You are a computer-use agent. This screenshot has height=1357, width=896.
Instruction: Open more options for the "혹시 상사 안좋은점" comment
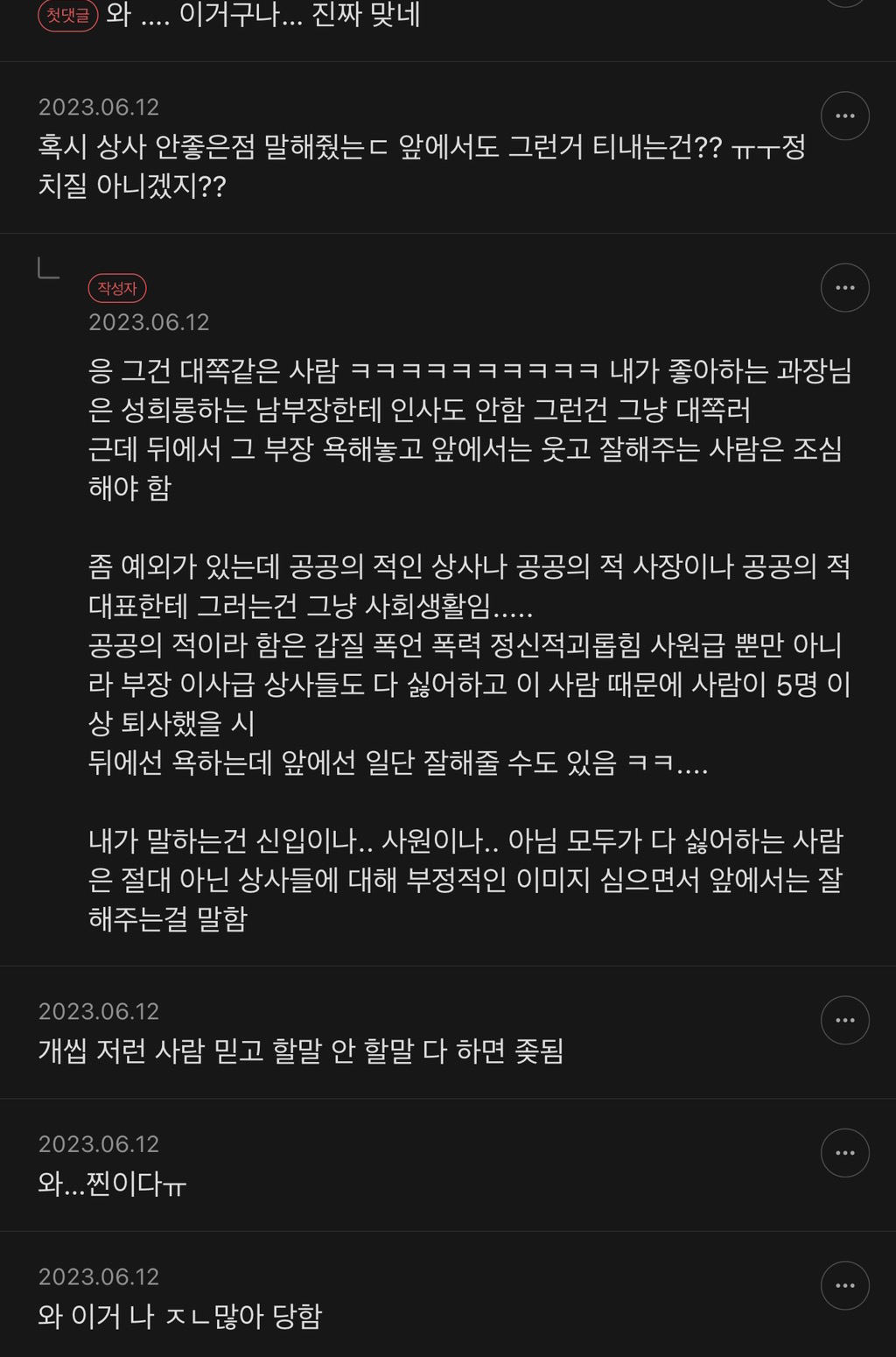click(844, 116)
